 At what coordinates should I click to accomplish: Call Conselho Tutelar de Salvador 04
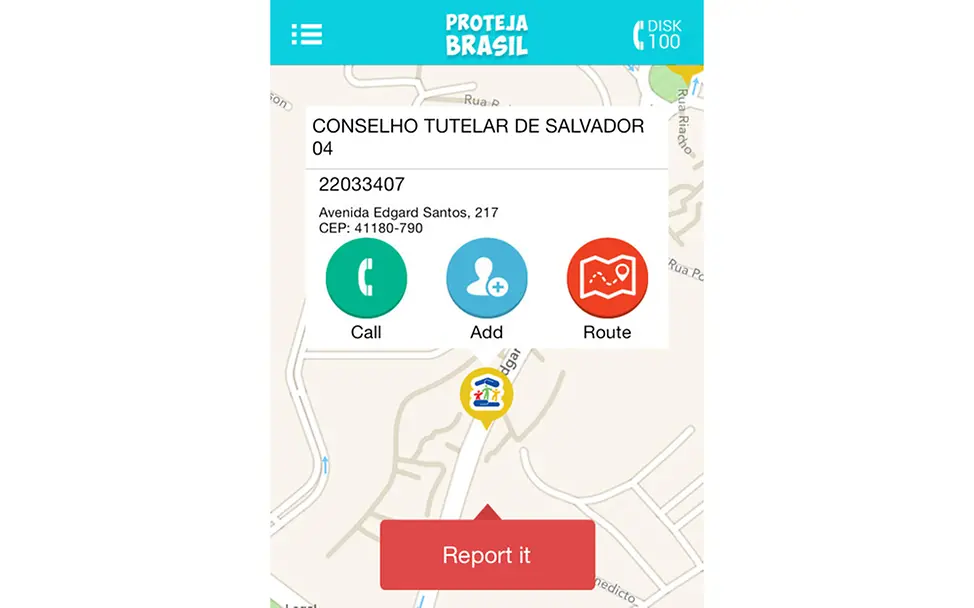click(x=366, y=278)
